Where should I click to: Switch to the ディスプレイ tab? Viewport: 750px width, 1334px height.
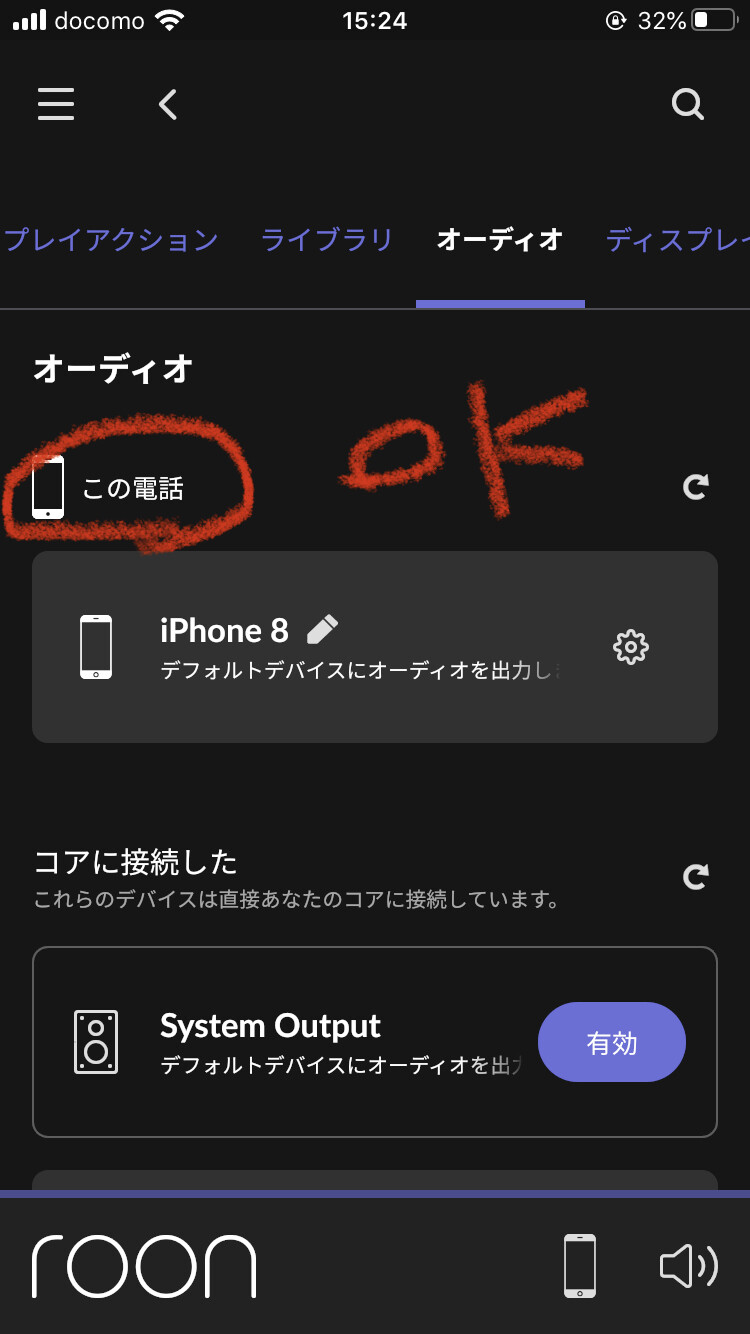pyautogui.click(x=677, y=240)
